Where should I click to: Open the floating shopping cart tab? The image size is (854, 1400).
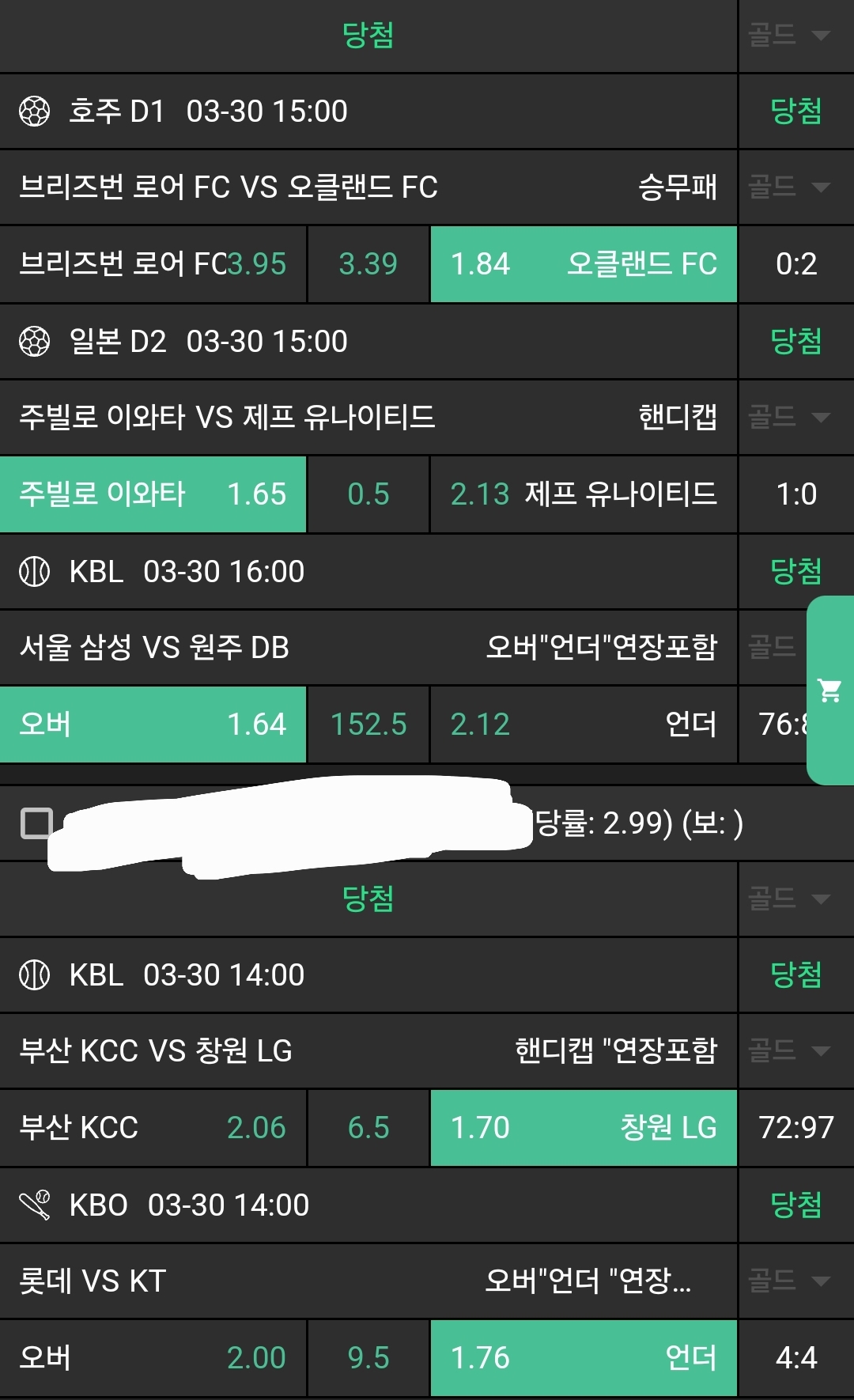coord(829,691)
